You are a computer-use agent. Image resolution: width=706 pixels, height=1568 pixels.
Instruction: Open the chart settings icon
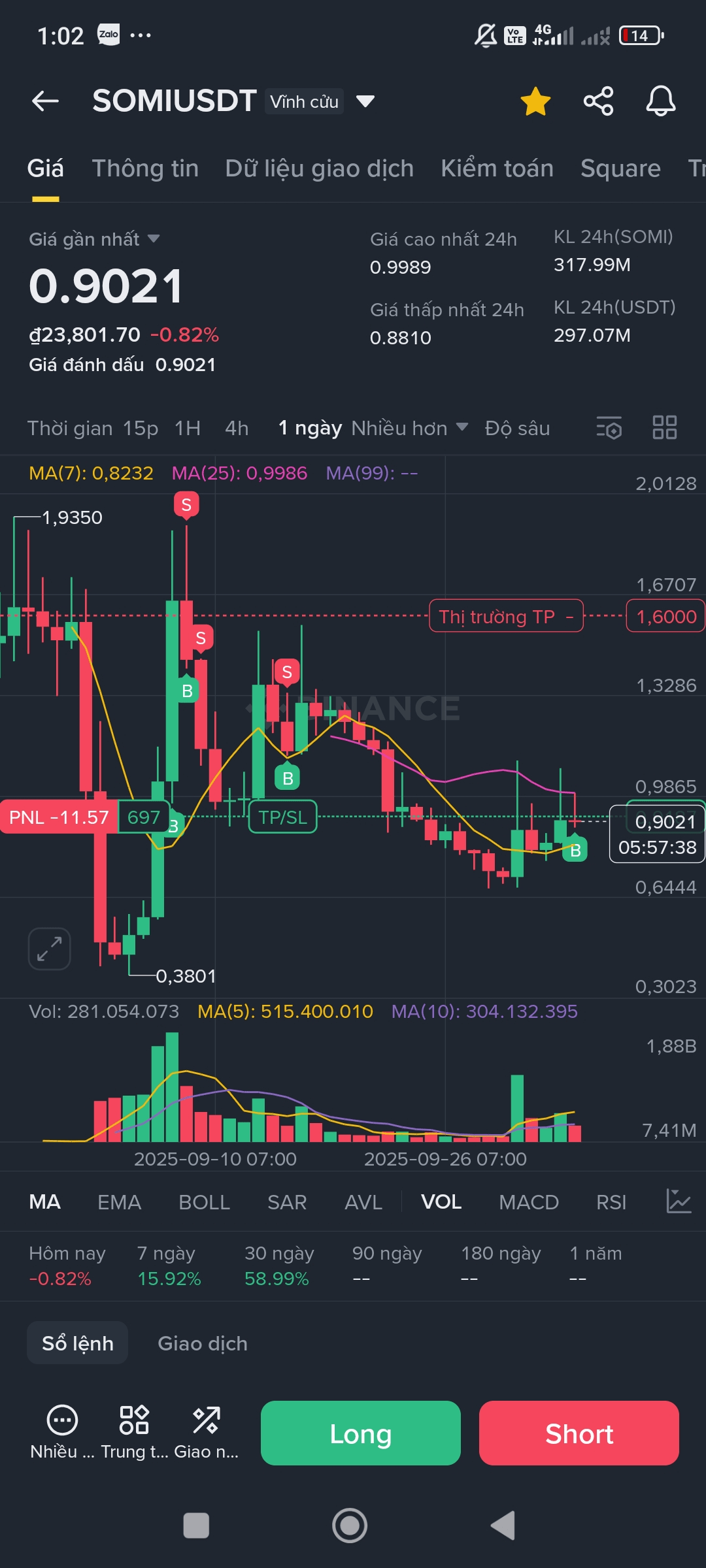609,428
